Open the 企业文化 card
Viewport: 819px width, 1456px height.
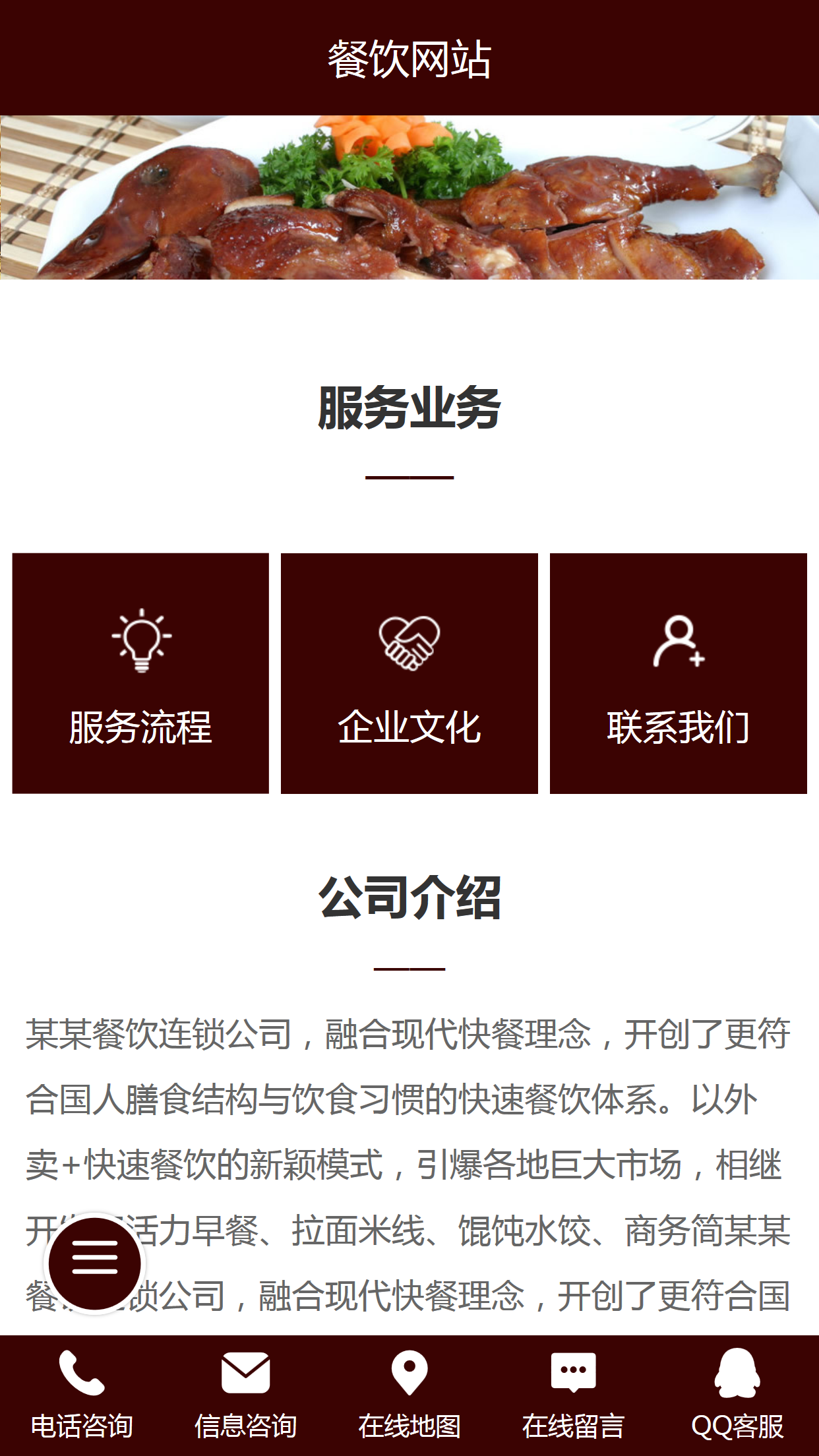(409, 673)
